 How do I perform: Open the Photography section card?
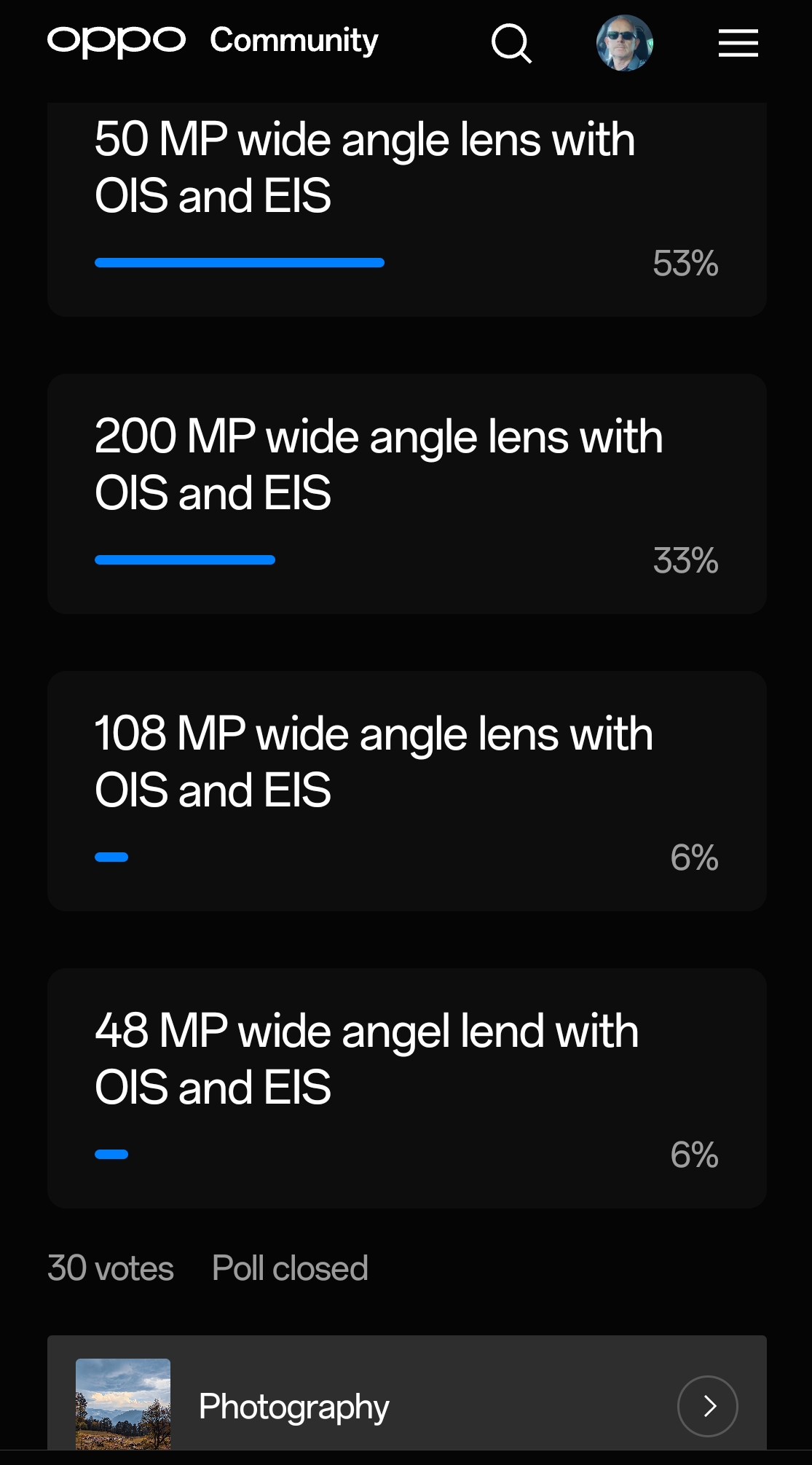tap(406, 1406)
